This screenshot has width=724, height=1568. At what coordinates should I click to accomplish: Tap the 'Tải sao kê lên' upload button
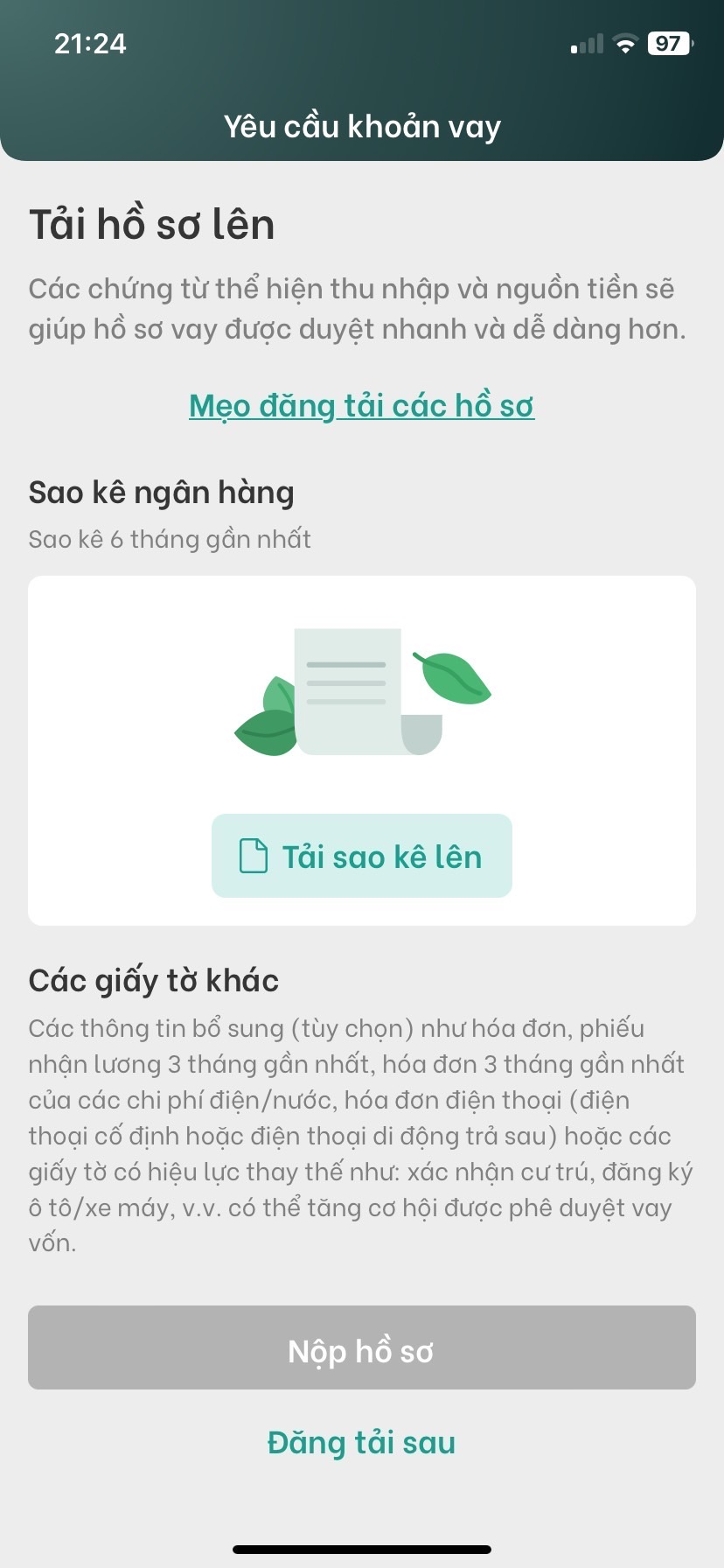point(361,856)
